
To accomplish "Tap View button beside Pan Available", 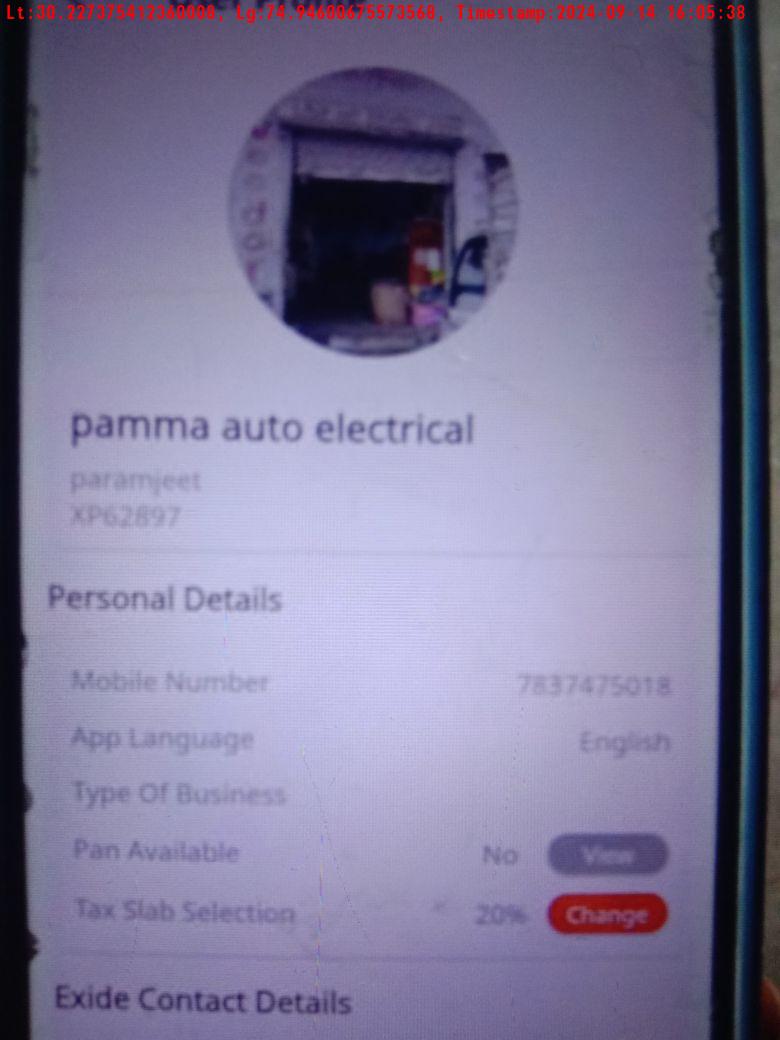I will coord(607,855).
